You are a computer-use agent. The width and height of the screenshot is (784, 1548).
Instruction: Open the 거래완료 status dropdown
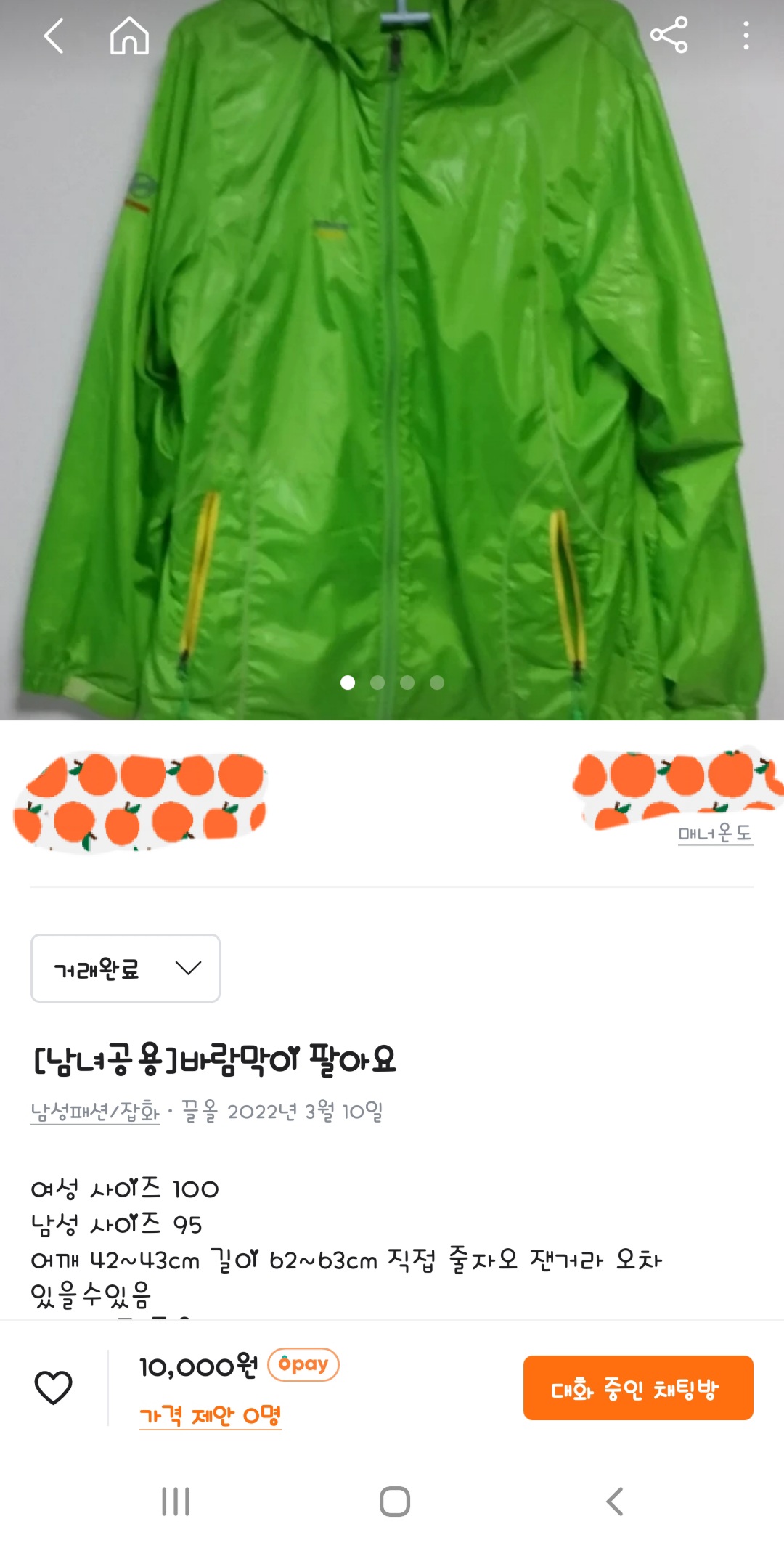pos(126,968)
